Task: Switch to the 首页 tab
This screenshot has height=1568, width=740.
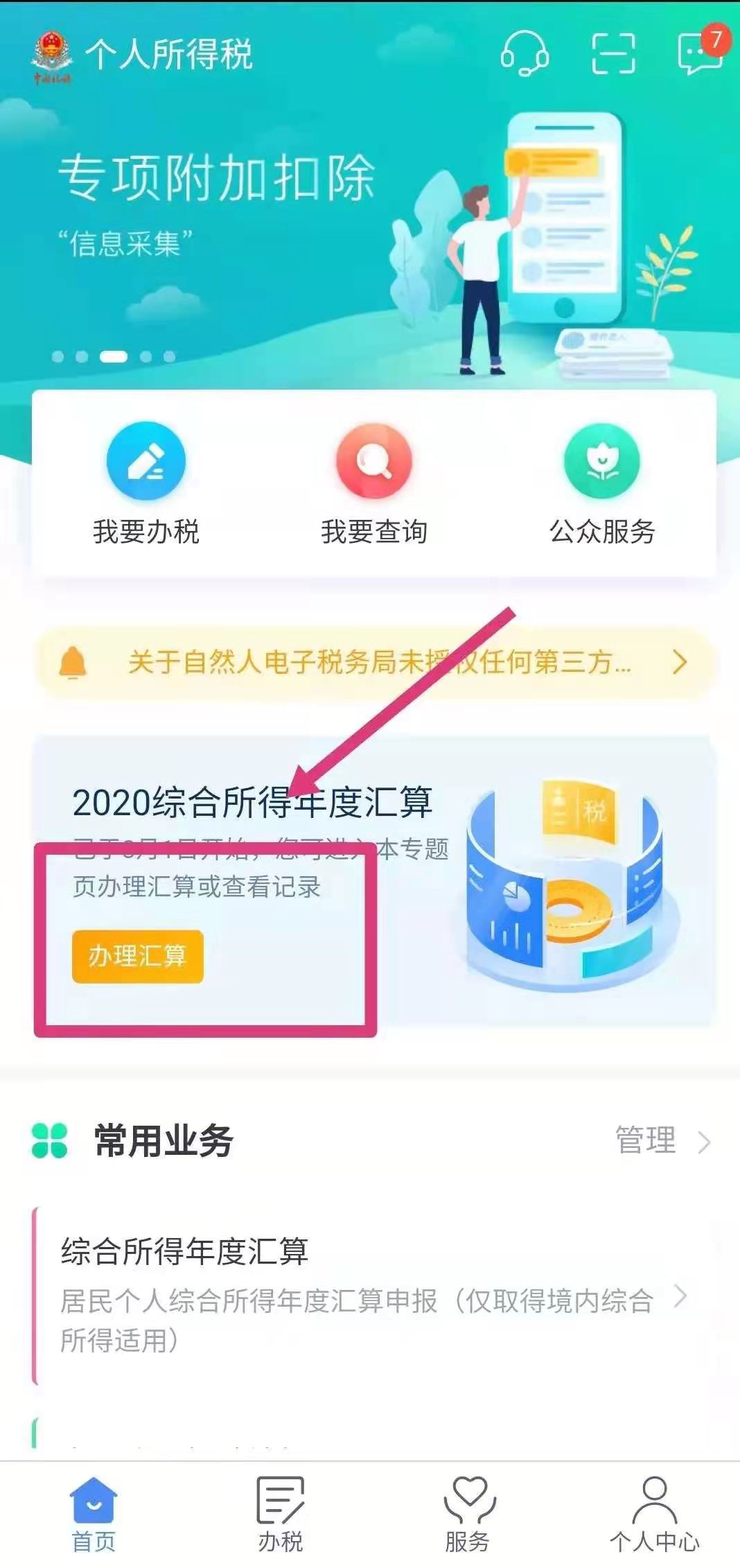Action: (94, 1515)
